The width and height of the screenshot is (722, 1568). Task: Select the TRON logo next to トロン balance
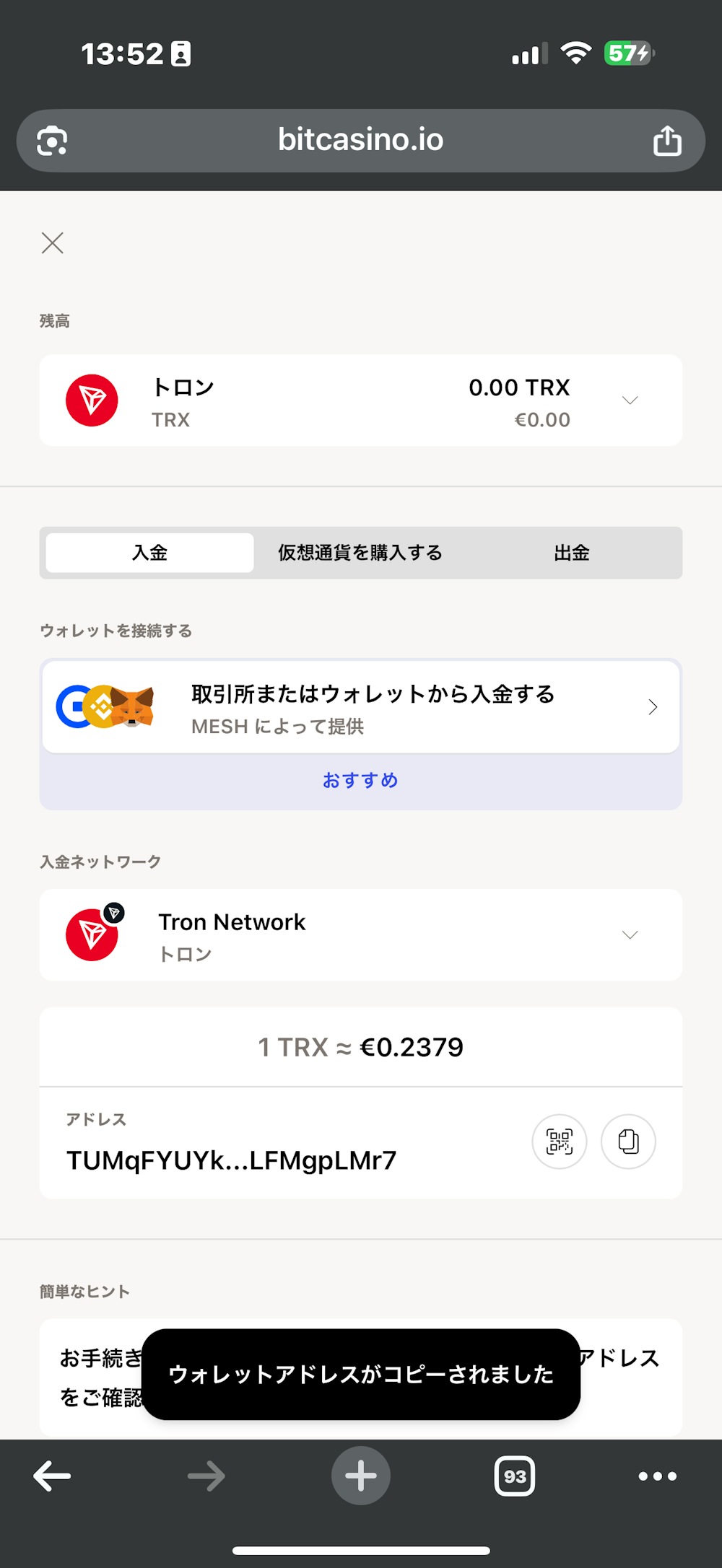[92, 401]
